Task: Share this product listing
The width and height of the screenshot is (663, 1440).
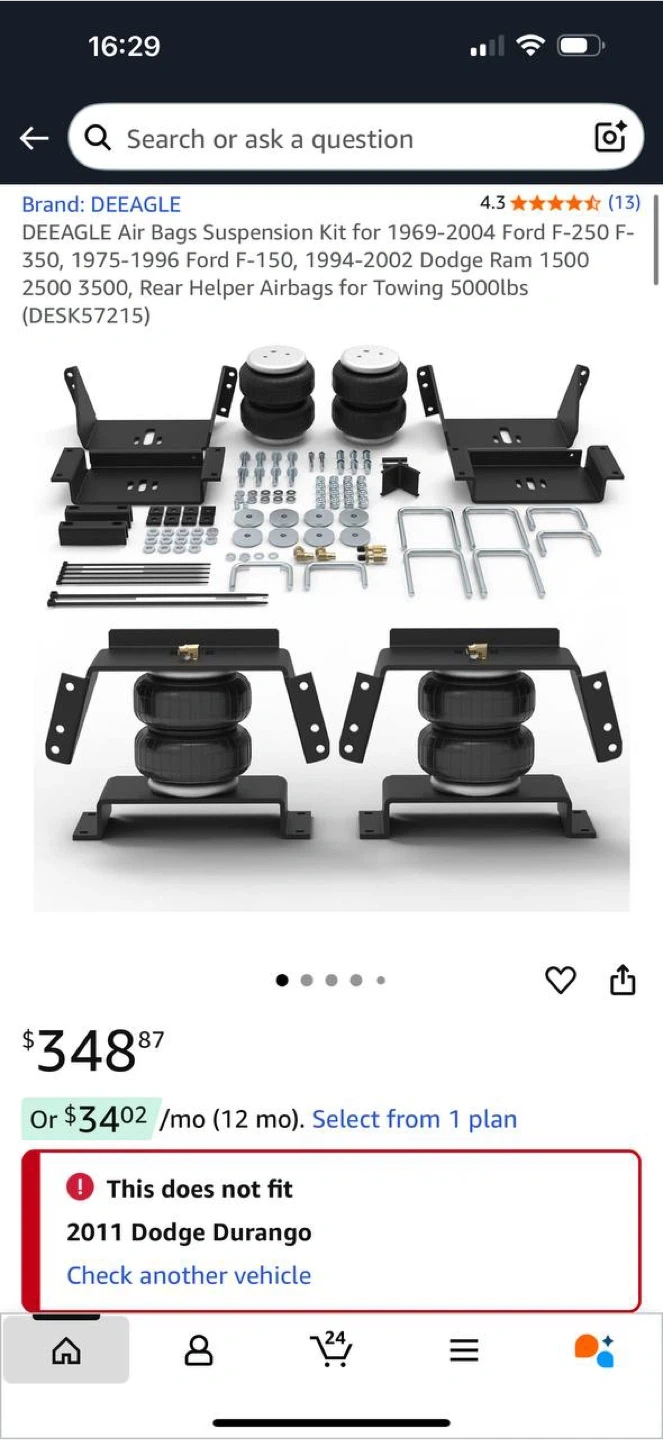Action: pyautogui.click(x=622, y=980)
